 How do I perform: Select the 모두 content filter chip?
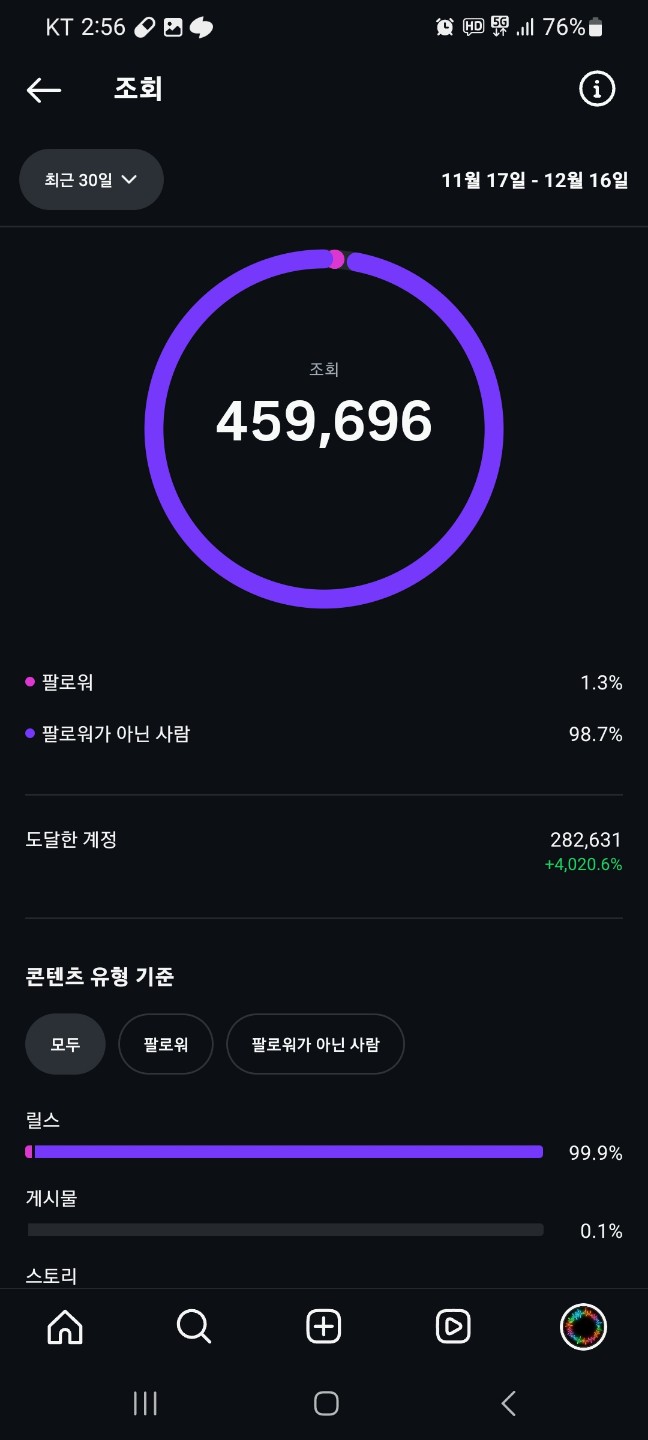[x=65, y=1044]
